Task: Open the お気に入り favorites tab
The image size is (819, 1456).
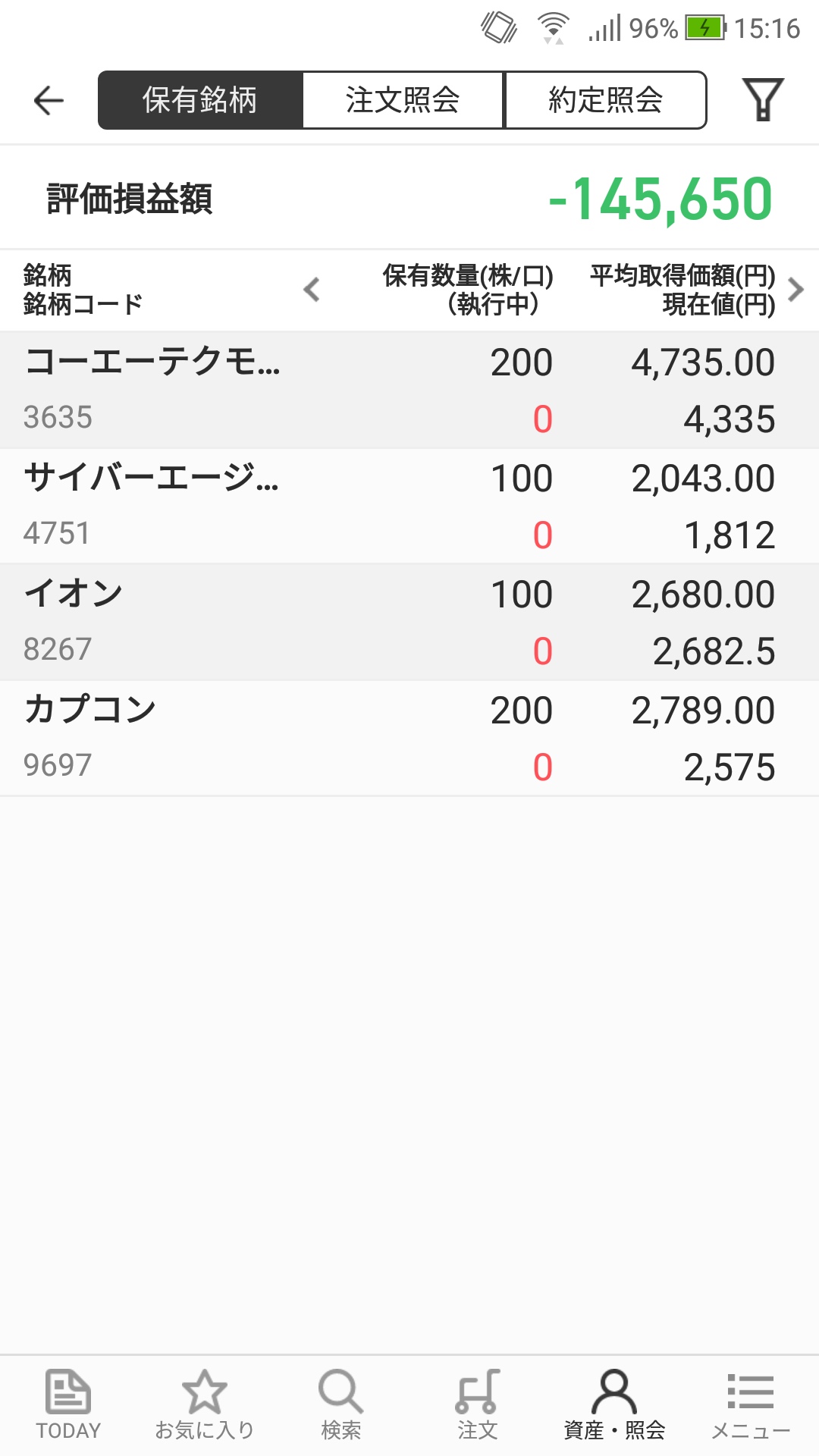Action: (205, 1404)
